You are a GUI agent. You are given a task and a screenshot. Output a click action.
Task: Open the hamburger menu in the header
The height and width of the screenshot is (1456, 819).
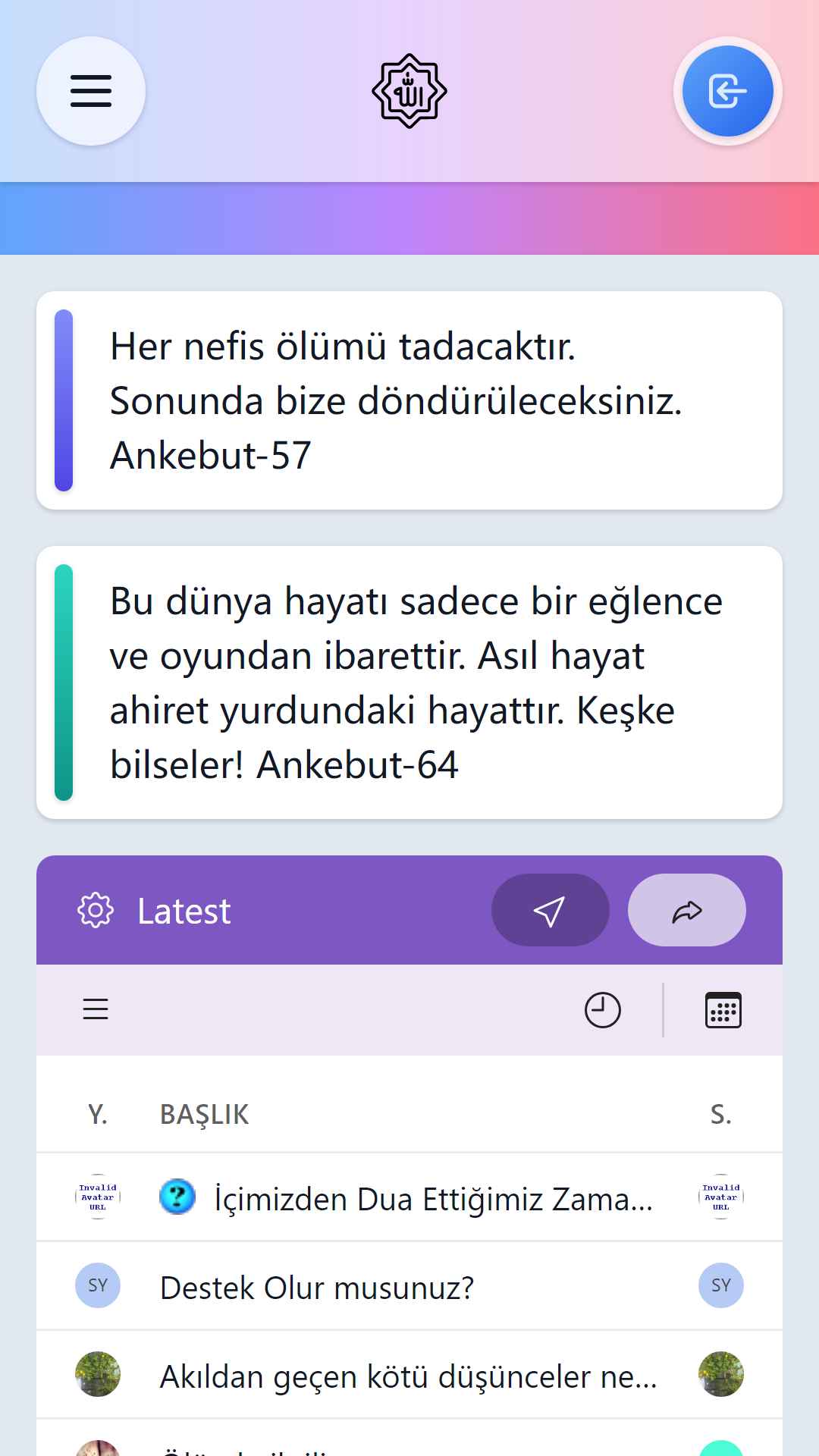(x=91, y=91)
